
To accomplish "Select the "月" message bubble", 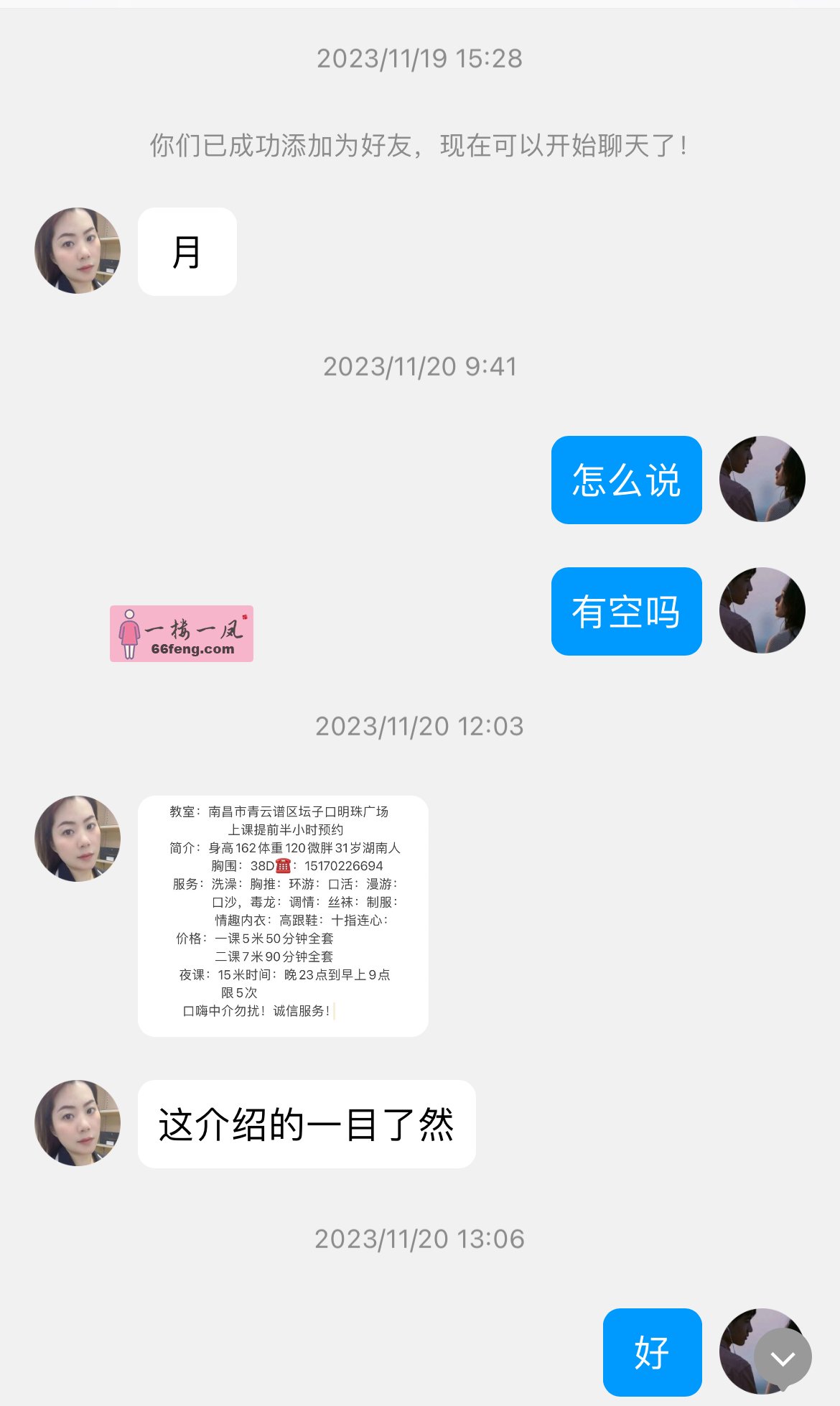I will pyautogui.click(x=187, y=251).
